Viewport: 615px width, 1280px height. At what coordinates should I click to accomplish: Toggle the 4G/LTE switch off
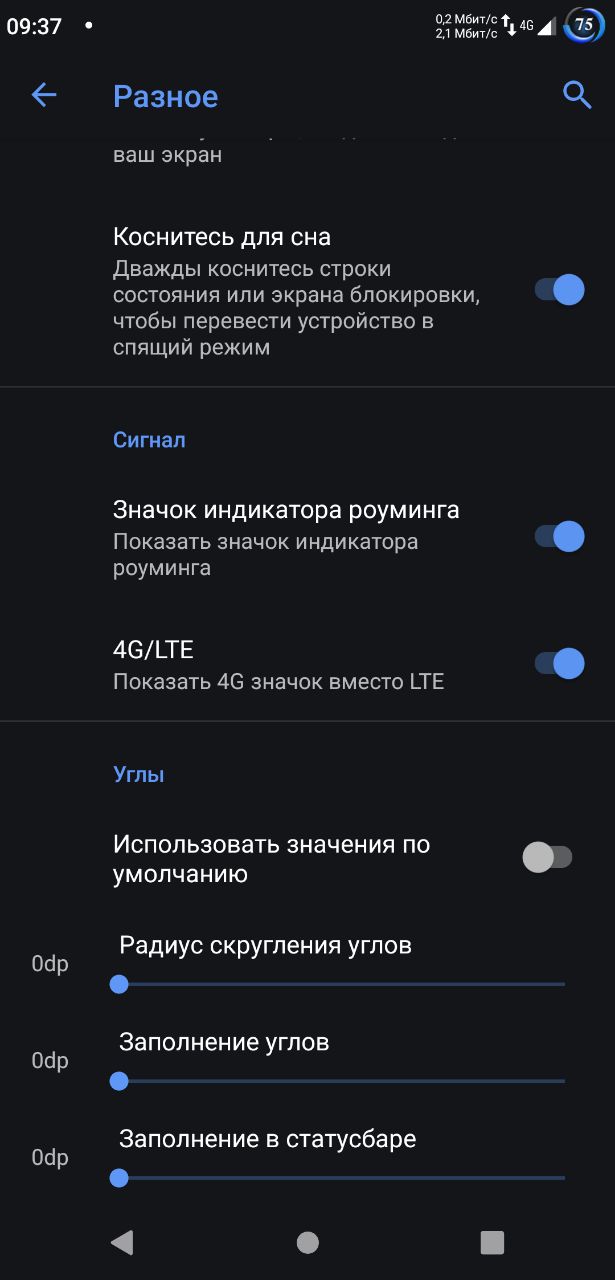tap(559, 663)
